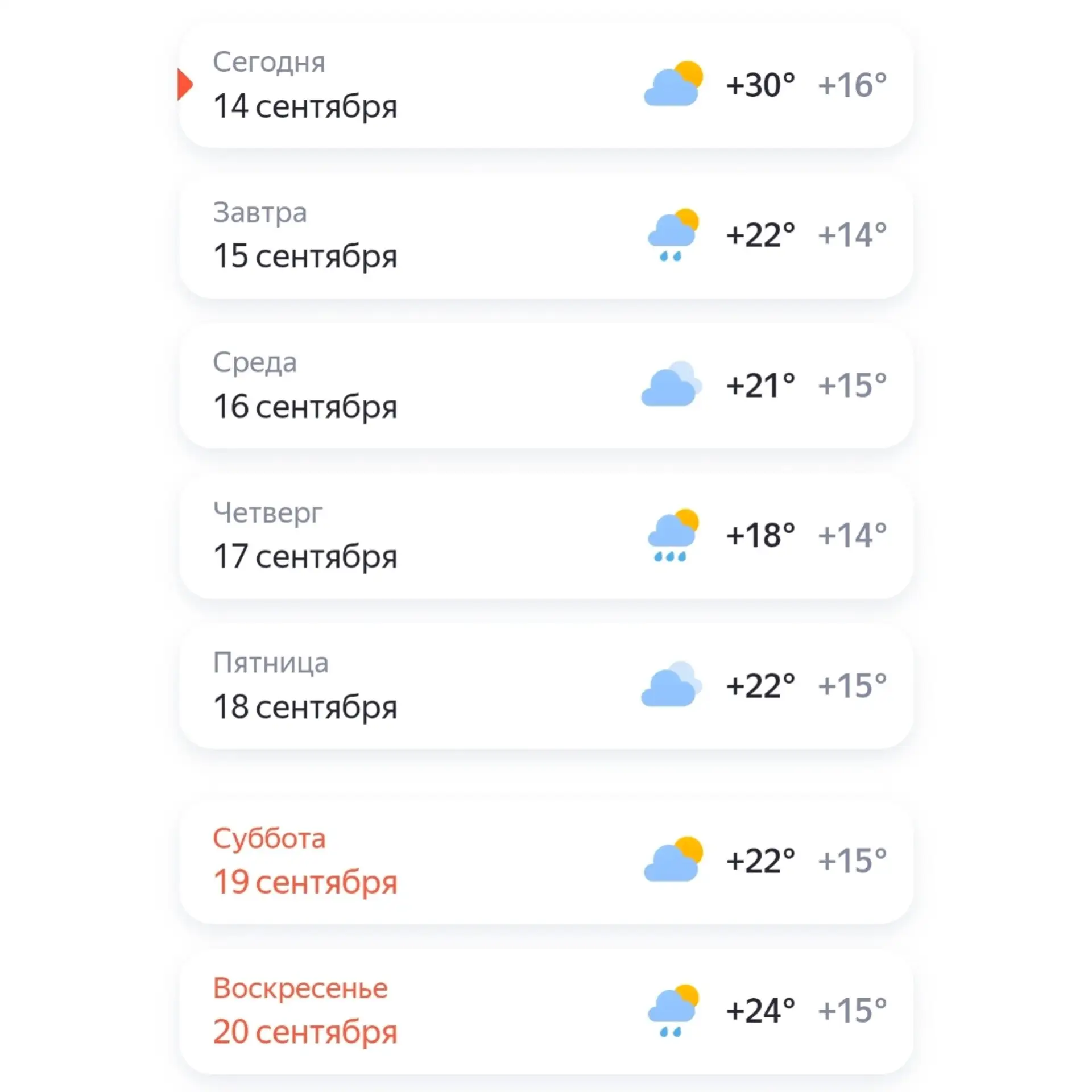Open the Завтра 15 сентября forecast card
The width and height of the screenshot is (1092, 1092).
(x=546, y=235)
